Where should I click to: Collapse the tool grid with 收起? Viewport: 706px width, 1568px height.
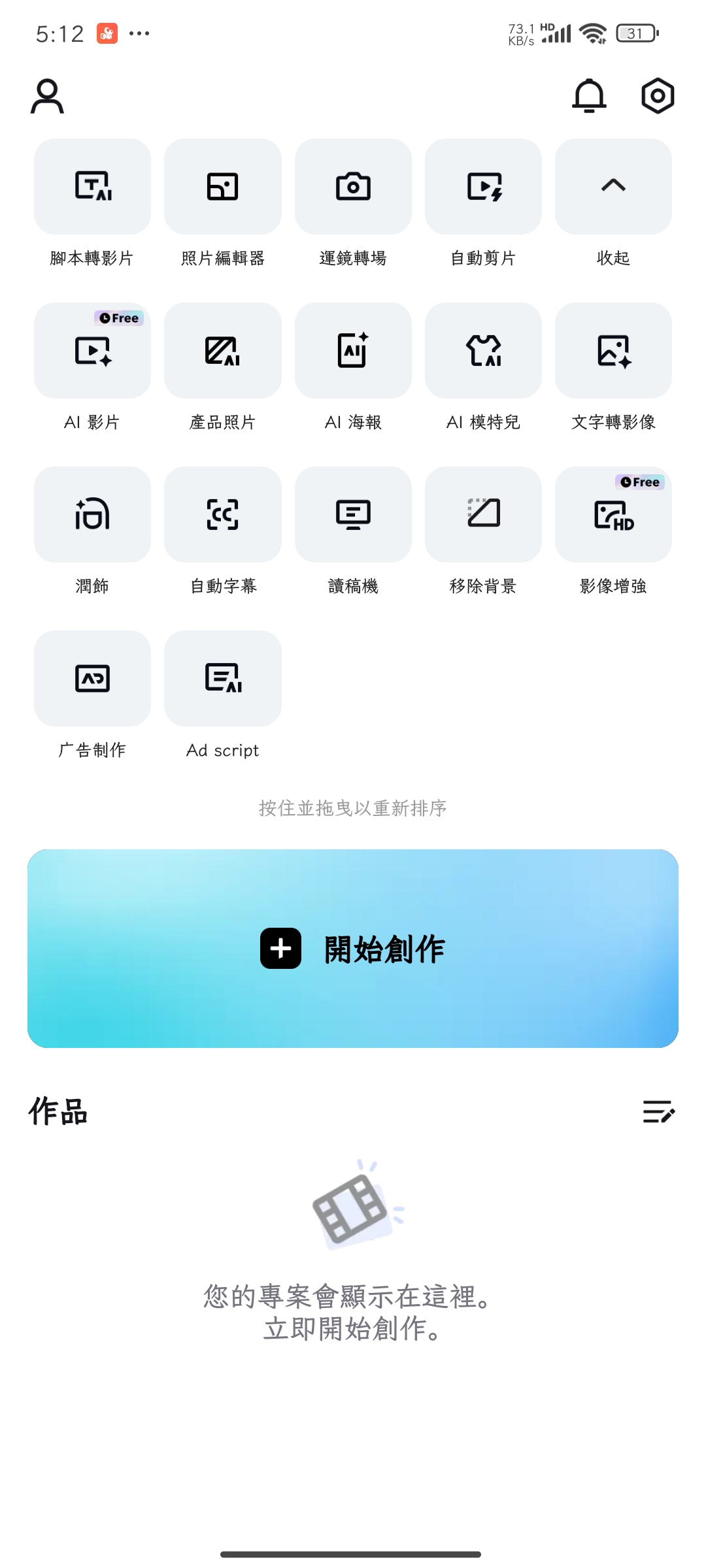[x=613, y=187]
